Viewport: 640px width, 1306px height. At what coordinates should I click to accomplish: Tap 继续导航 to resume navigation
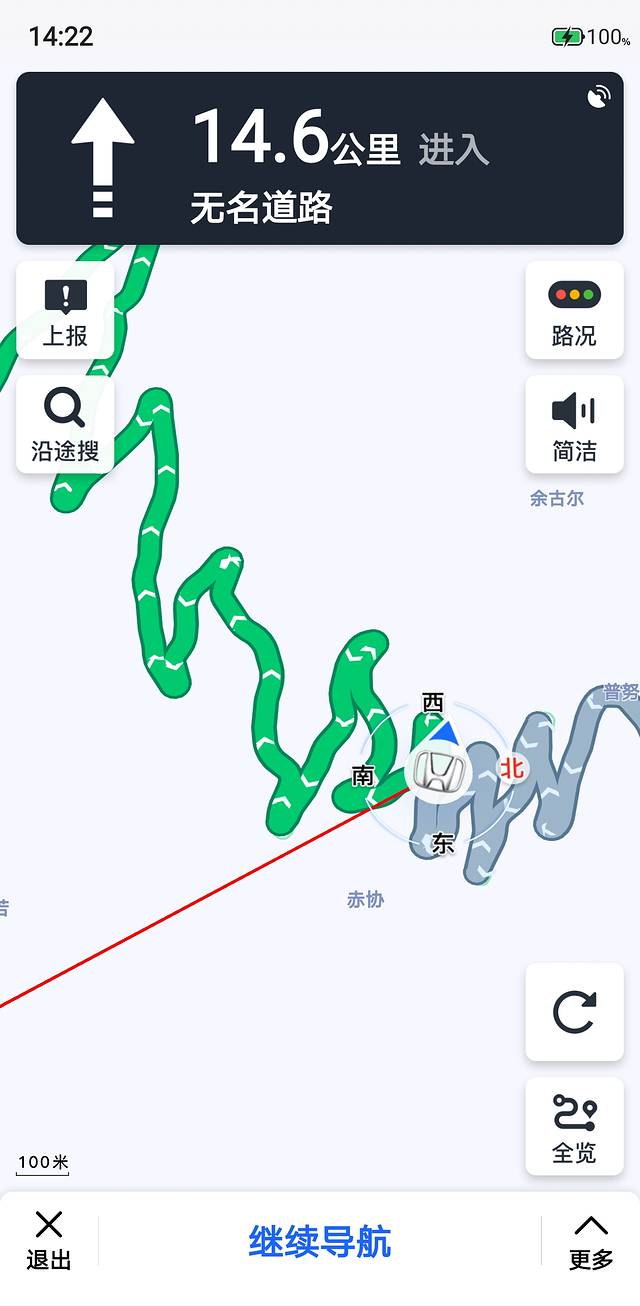coord(319,1242)
